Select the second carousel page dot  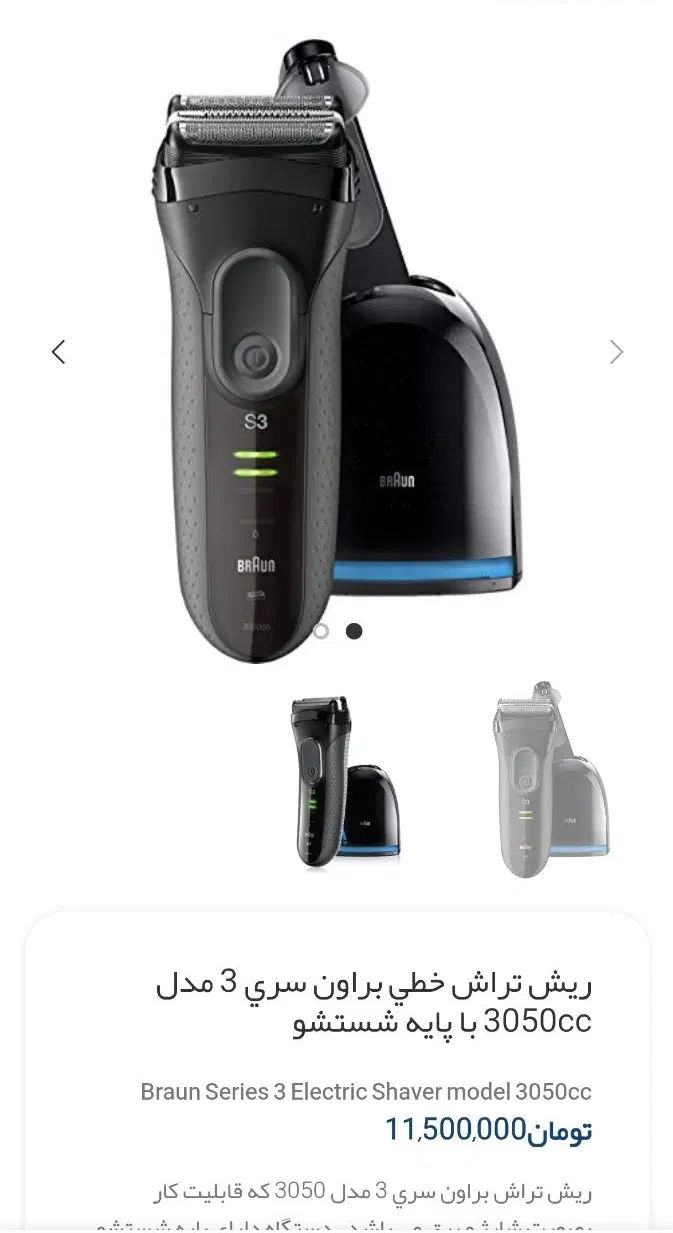pos(354,631)
